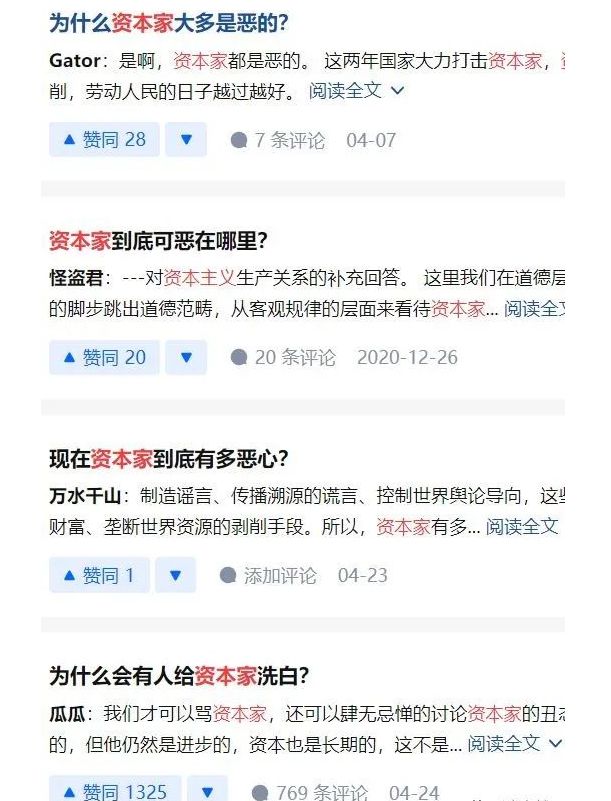Image resolution: width=611 pixels, height=801 pixels.
Task: Expand 阅读全文 on 怪盗君's answer
Action: 535,309
